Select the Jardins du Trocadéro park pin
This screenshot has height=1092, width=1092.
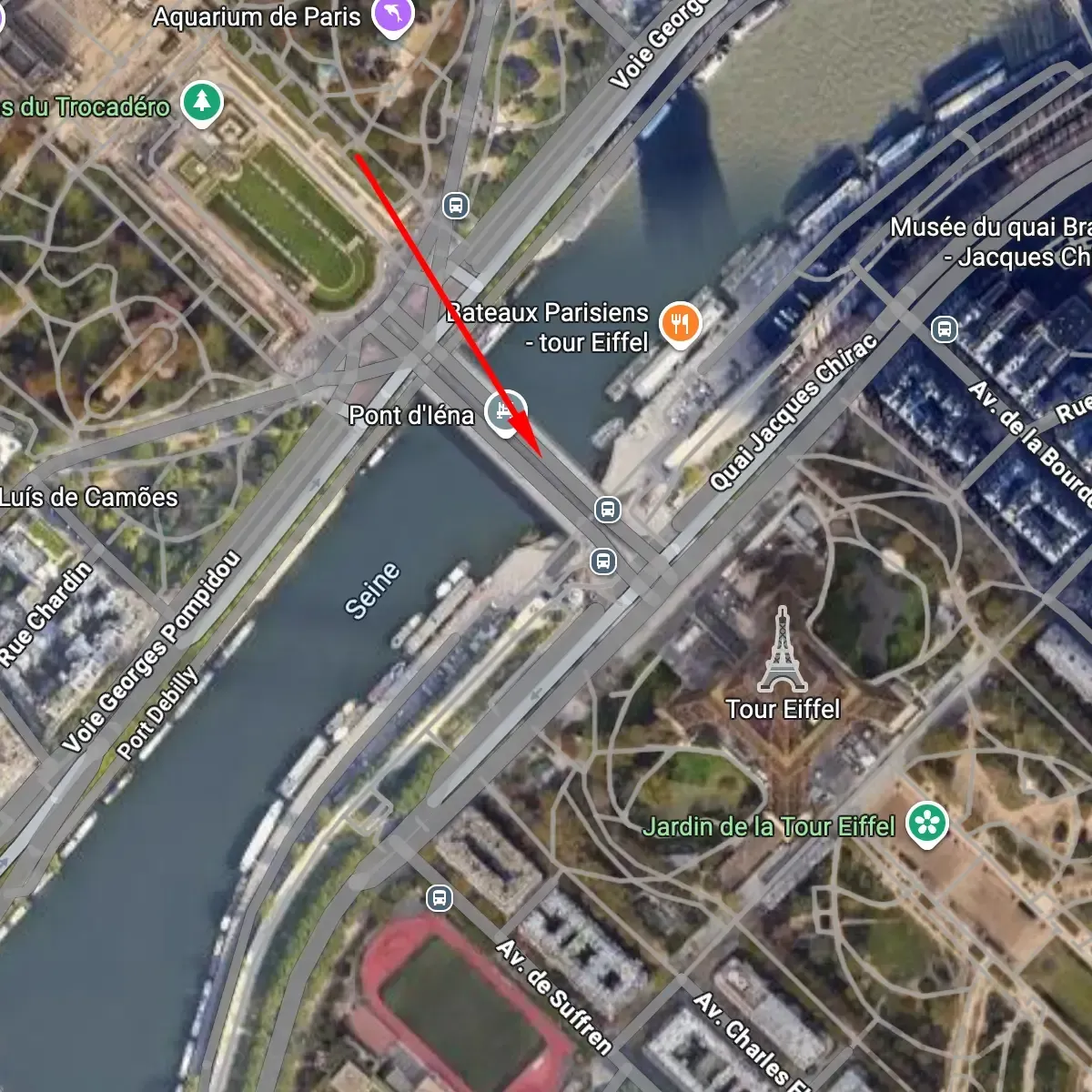point(202,103)
